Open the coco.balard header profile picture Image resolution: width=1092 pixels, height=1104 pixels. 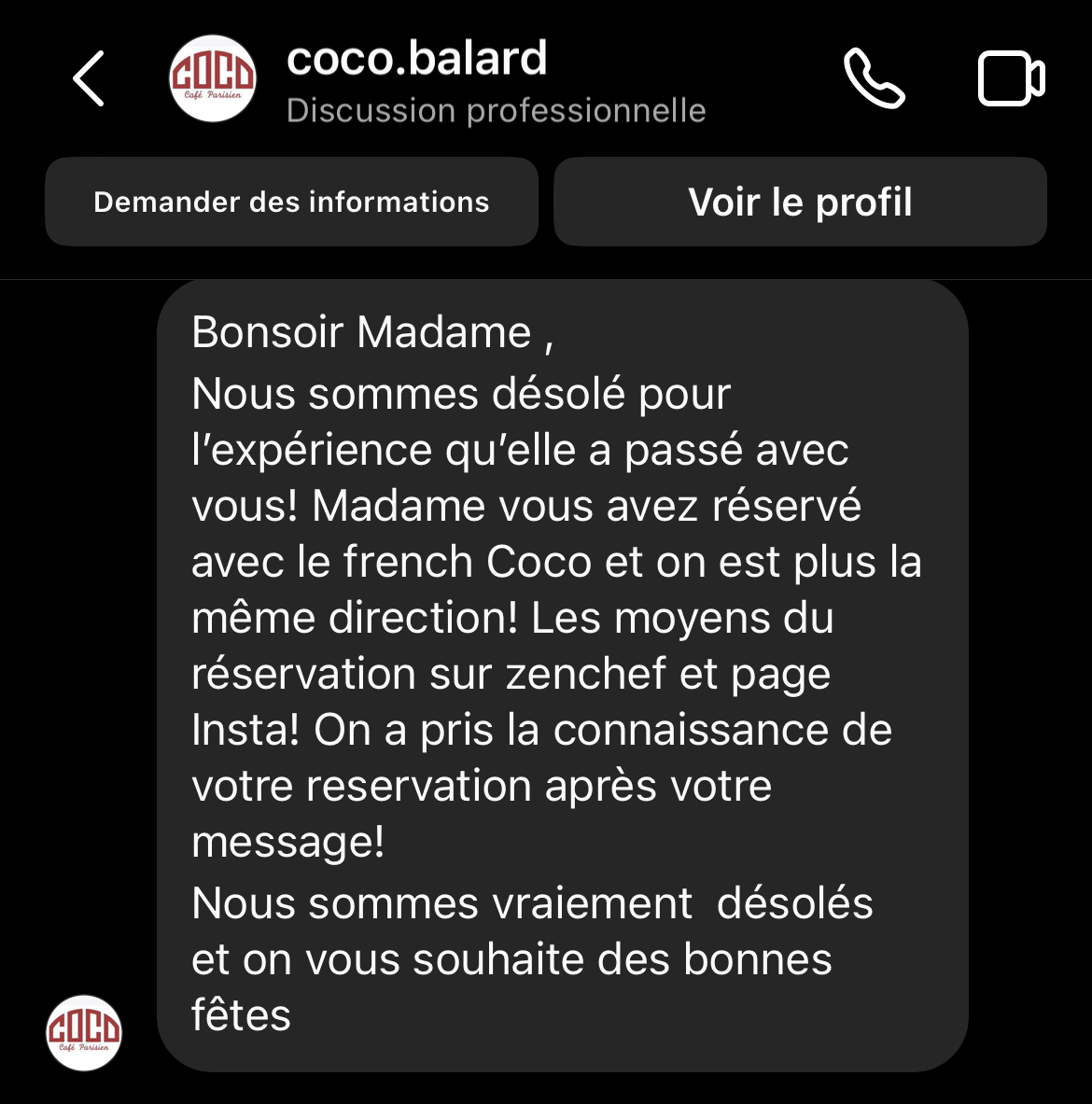click(213, 79)
